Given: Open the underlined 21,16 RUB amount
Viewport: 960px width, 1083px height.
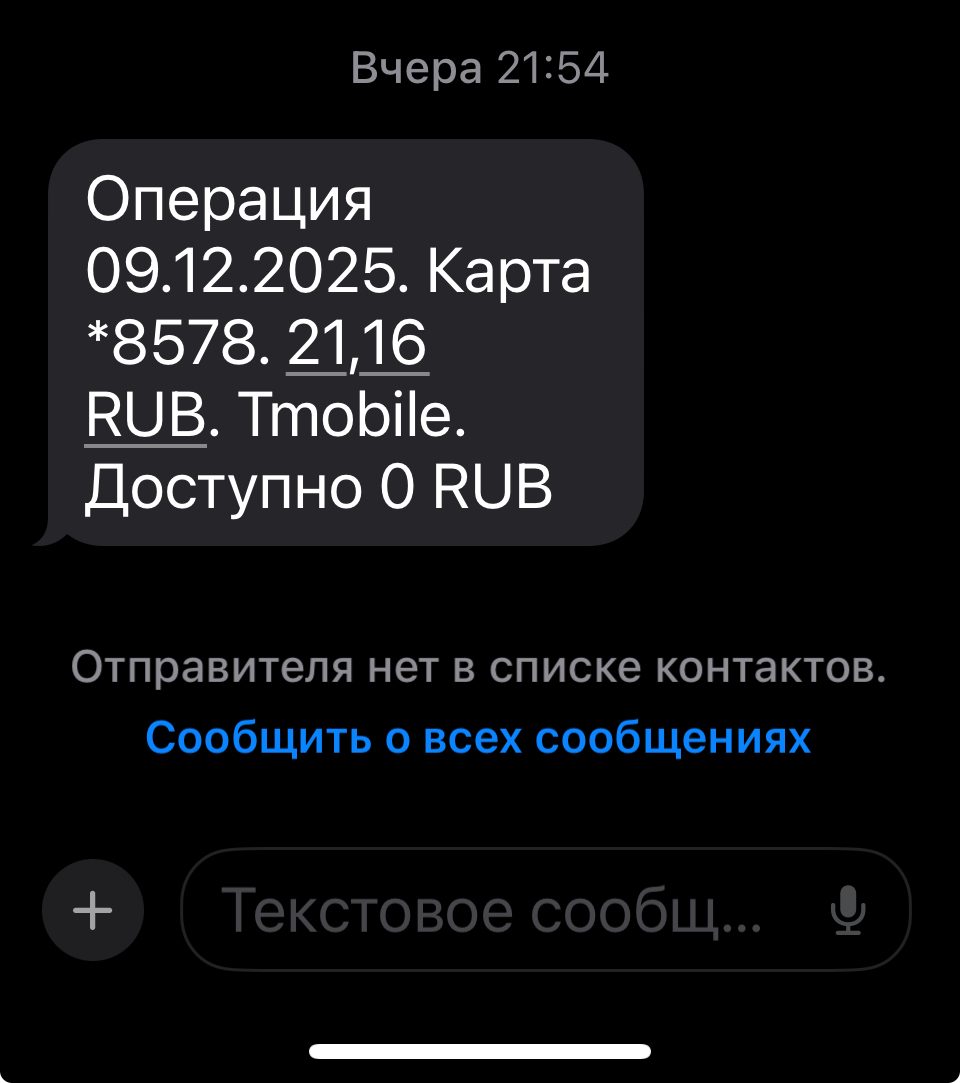Looking at the screenshot, I should click(x=357, y=345).
